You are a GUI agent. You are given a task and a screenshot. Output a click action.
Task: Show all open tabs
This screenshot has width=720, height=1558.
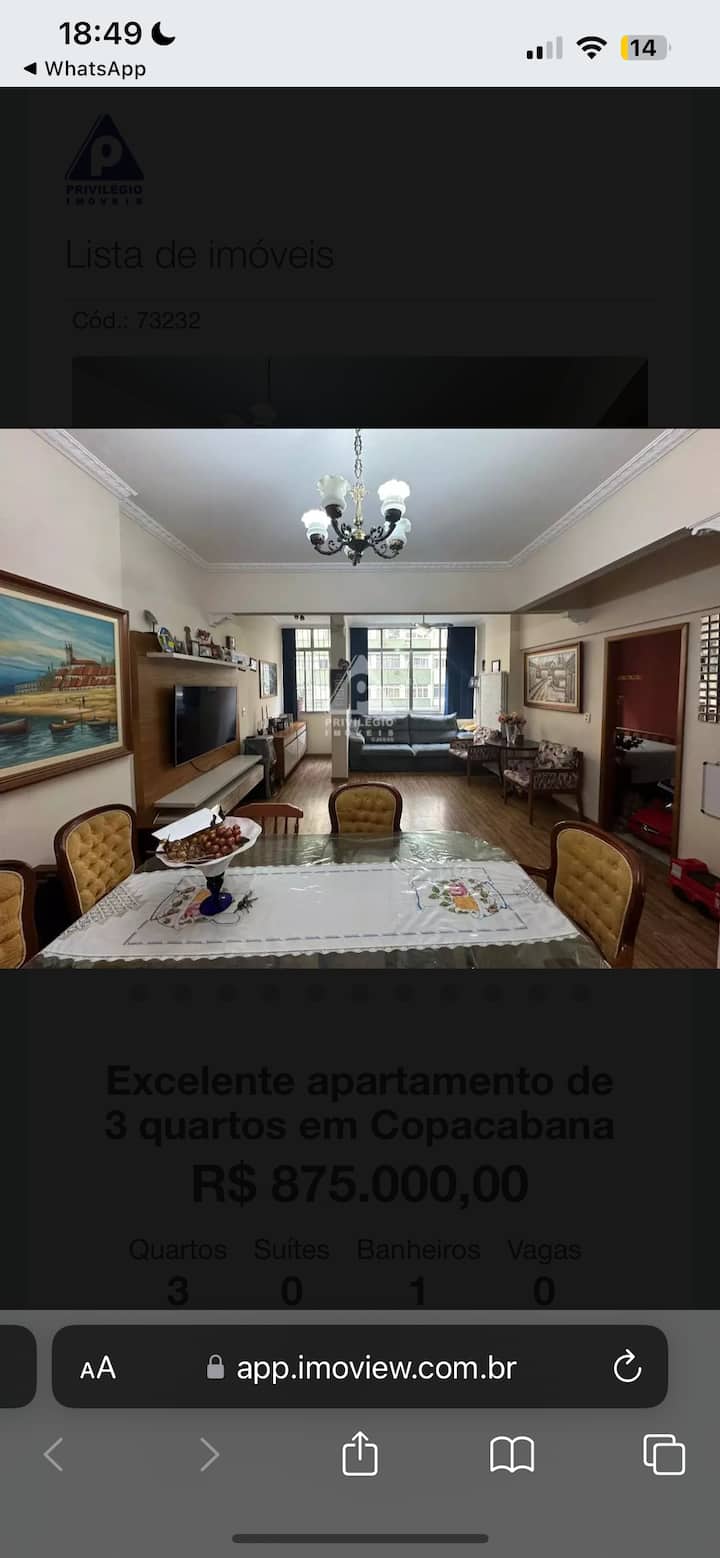pyautogui.click(x=664, y=1454)
